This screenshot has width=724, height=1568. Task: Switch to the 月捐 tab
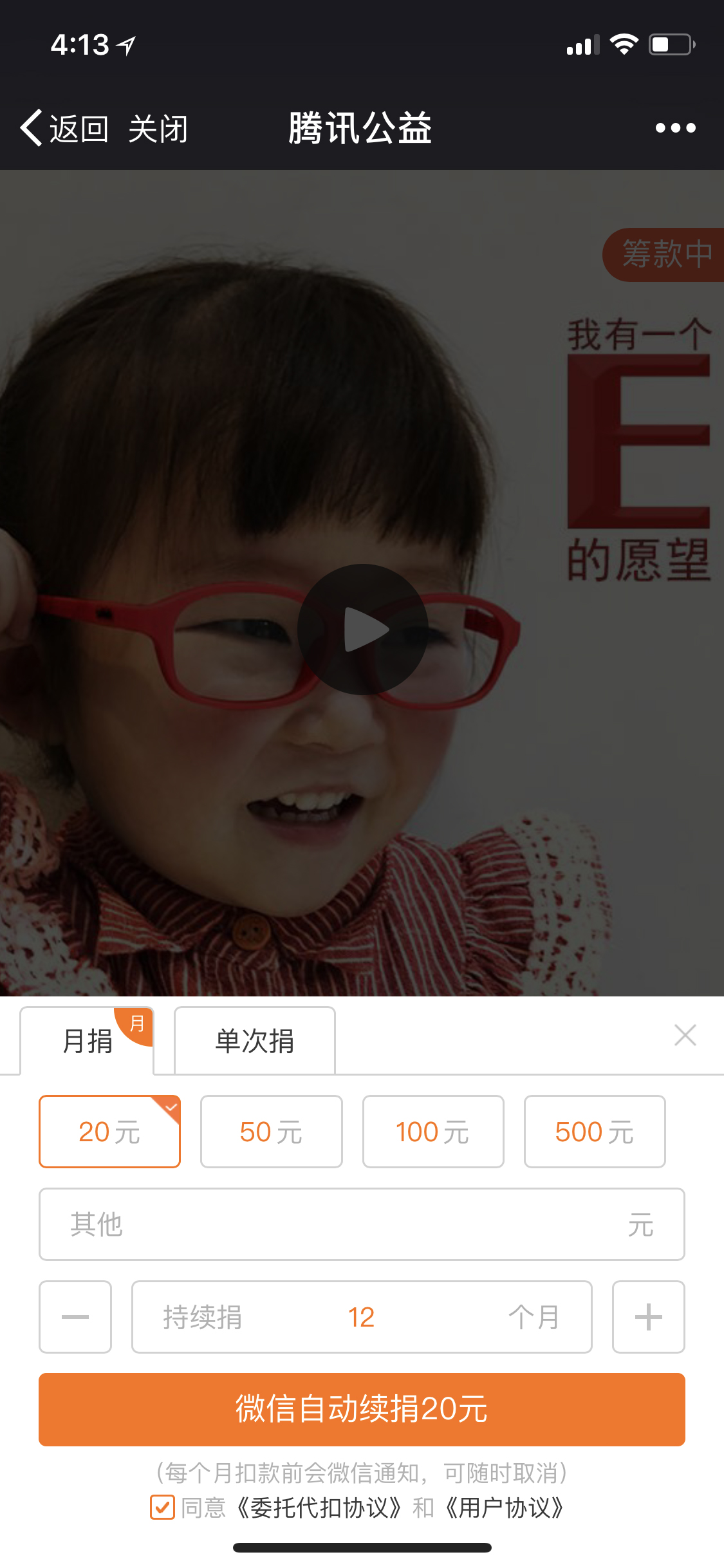[x=88, y=1041]
